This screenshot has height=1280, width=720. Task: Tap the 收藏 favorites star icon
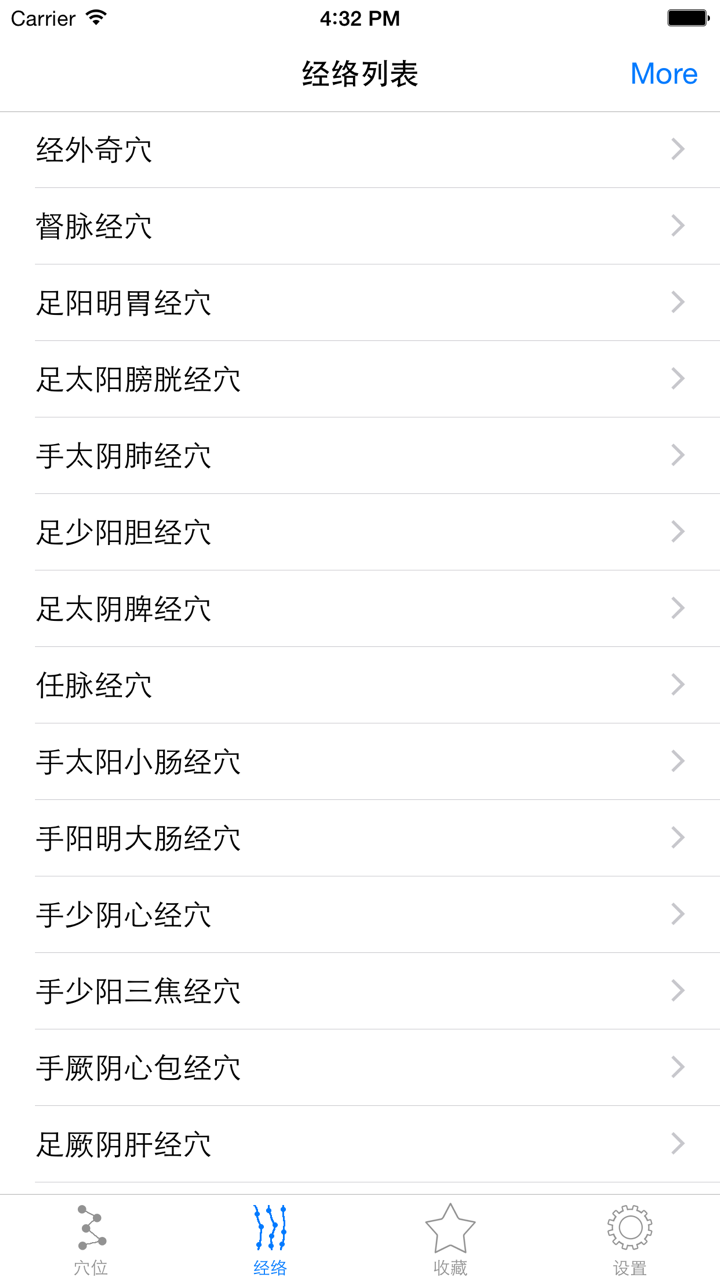click(x=449, y=1226)
